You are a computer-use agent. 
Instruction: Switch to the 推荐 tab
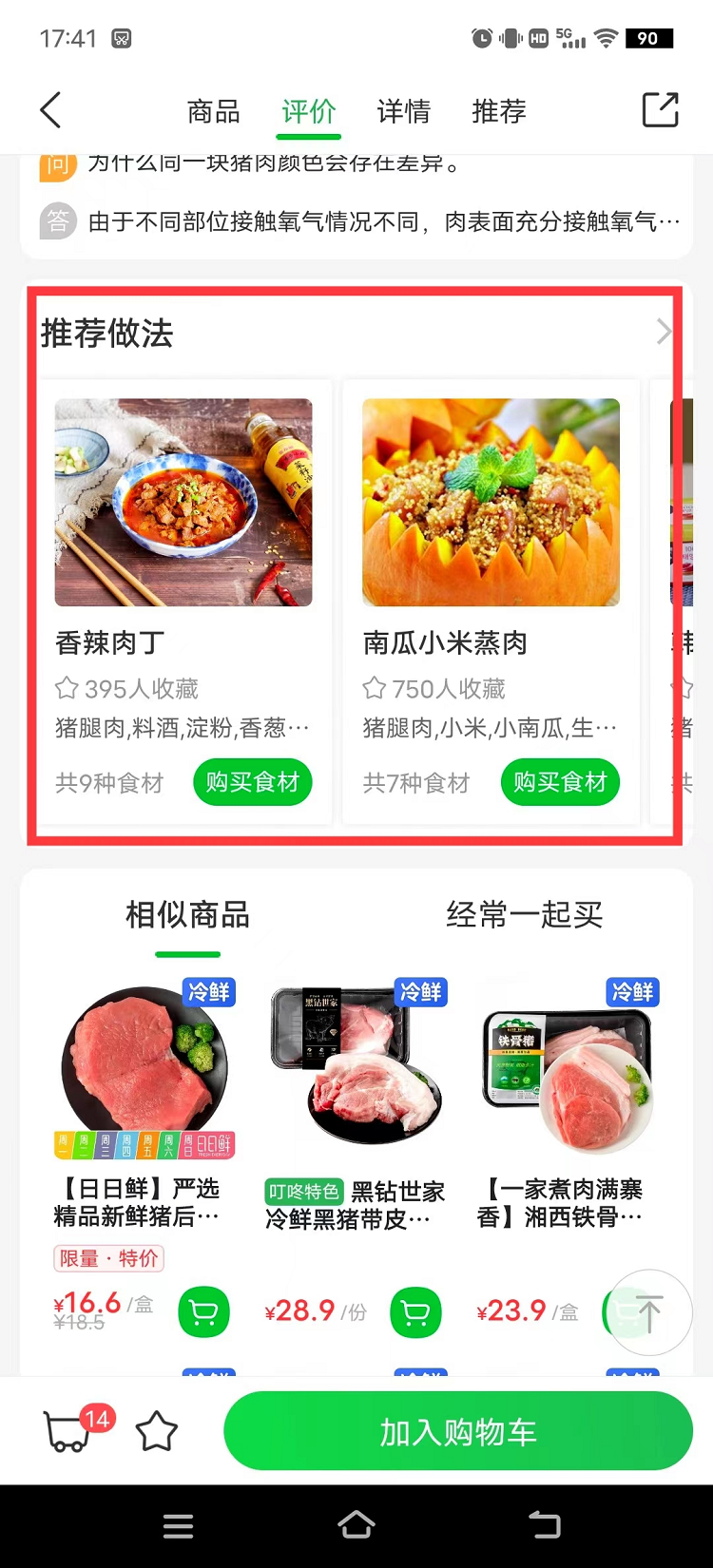point(498,112)
